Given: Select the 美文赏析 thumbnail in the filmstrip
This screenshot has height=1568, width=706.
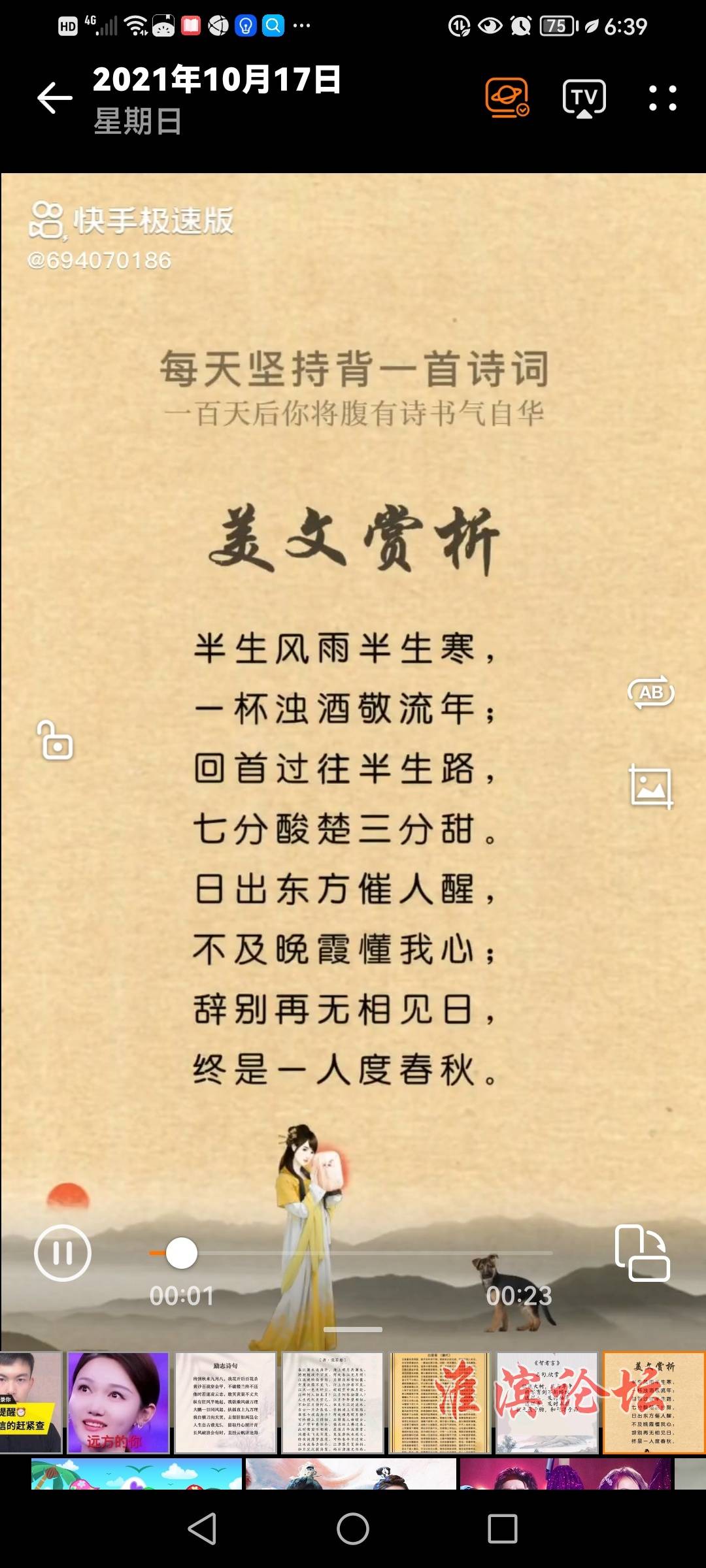Looking at the screenshot, I should pyautogui.click(x=652, y=1403).
